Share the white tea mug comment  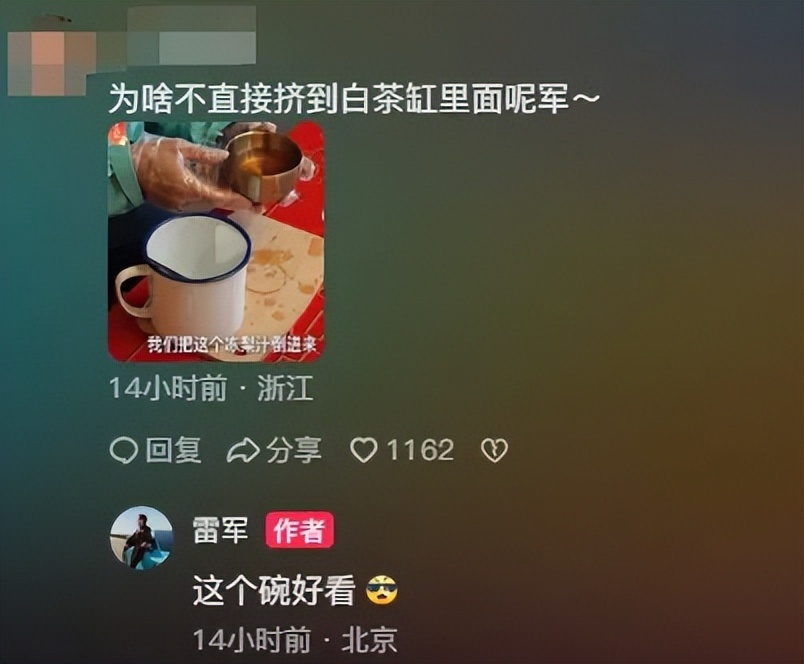(x=275, y=451)
